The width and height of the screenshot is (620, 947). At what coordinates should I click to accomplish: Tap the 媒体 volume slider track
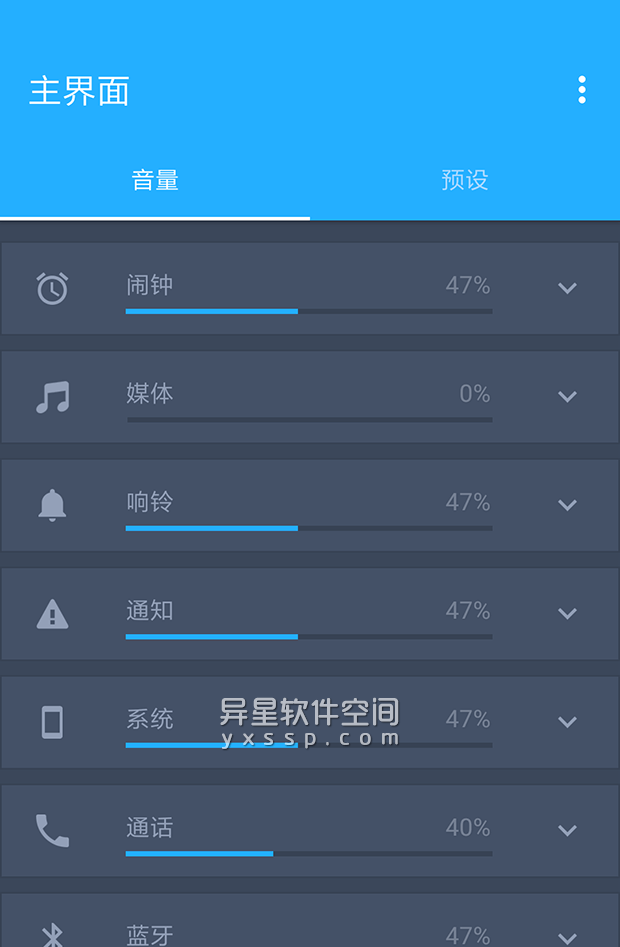click(x=309, y=420)
